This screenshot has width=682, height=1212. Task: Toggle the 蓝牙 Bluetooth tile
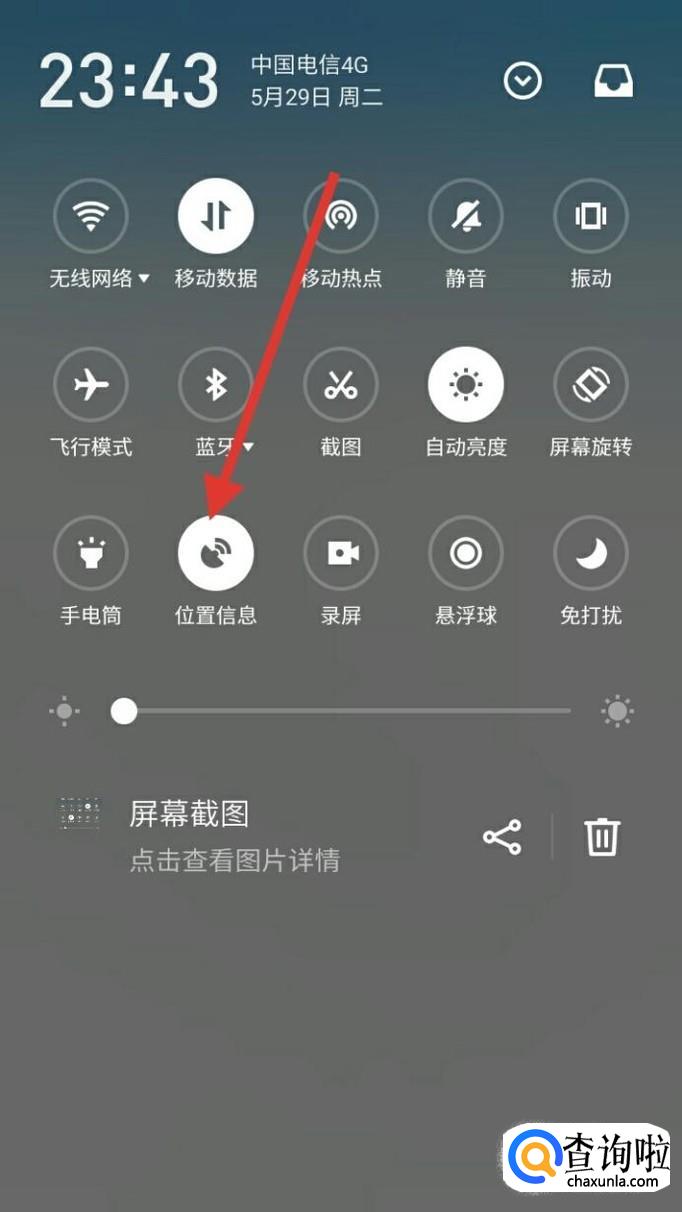pos(216,385)
